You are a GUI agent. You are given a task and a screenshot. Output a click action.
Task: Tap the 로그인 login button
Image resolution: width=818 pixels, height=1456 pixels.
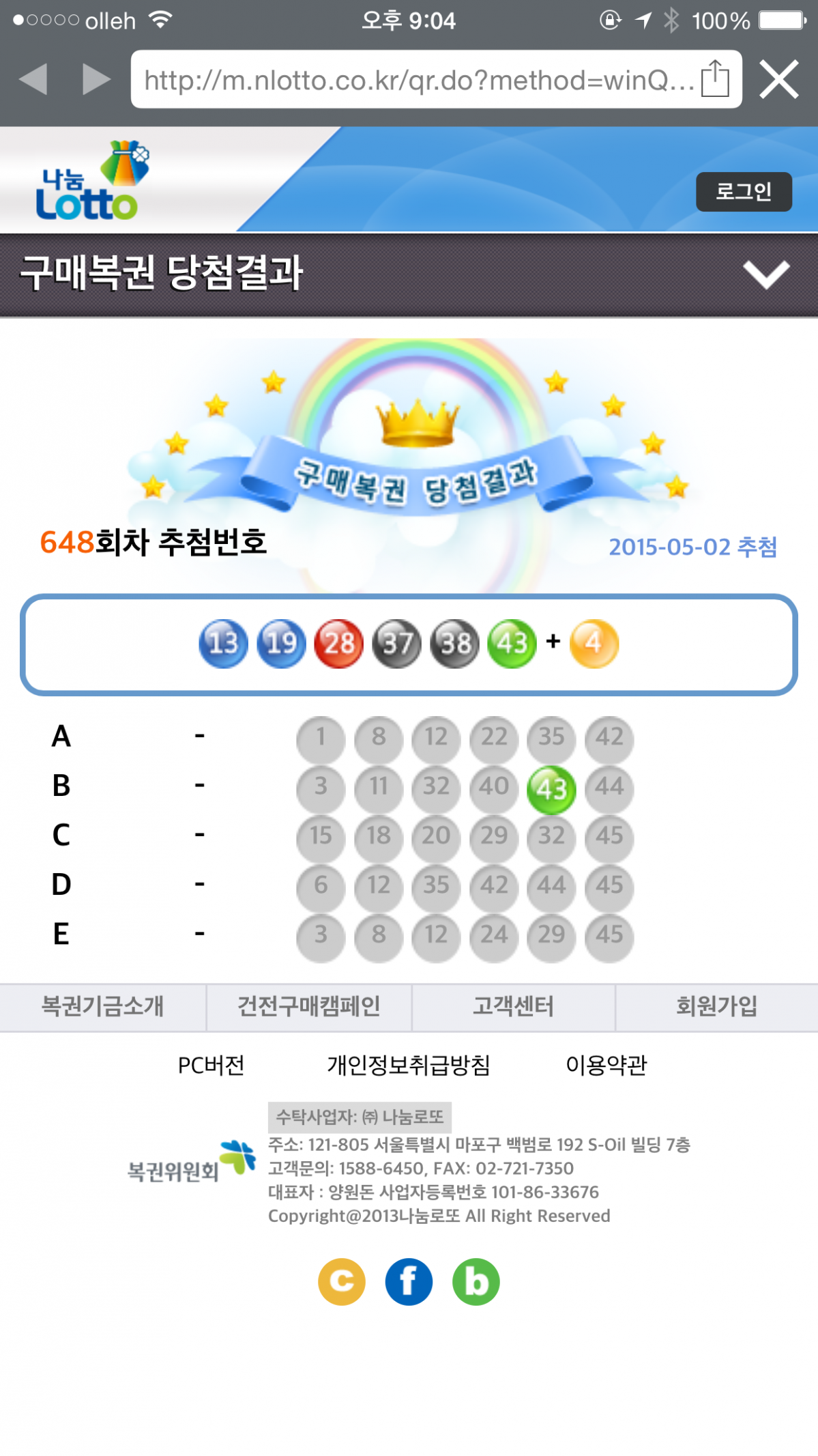743,192
